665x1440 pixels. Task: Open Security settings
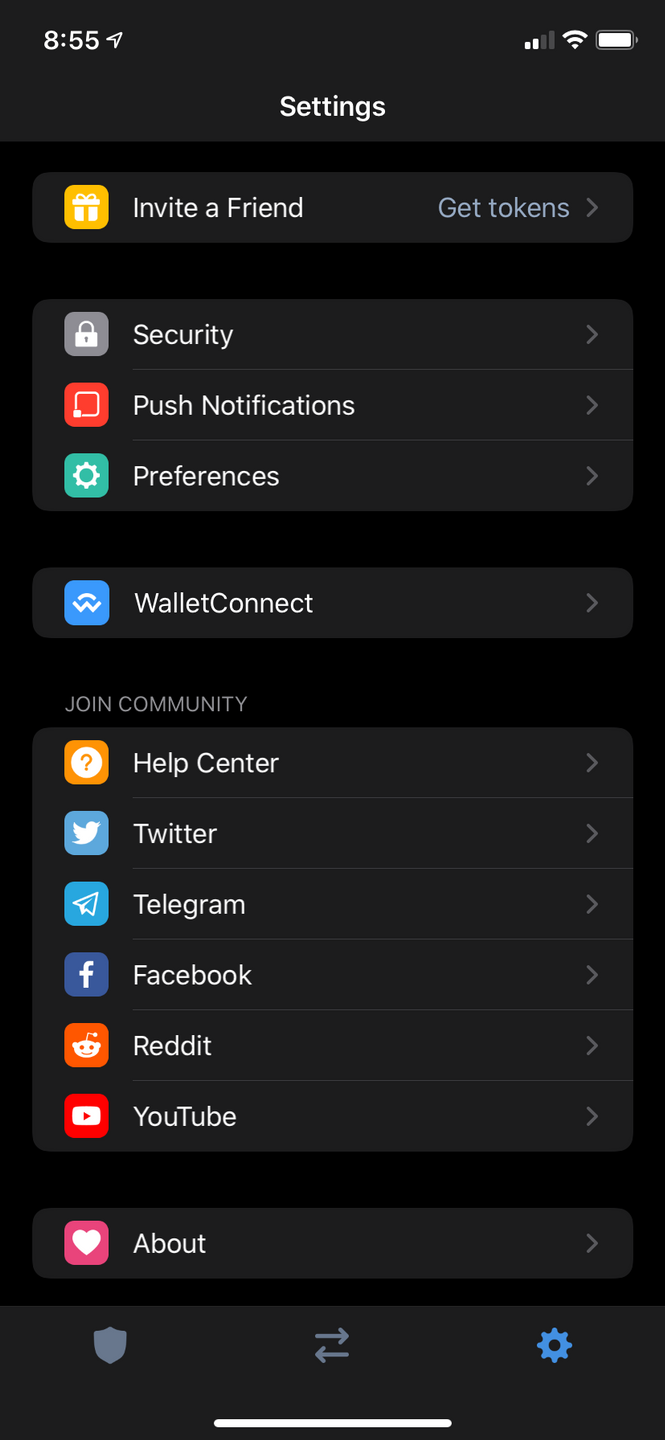point(332,335)
